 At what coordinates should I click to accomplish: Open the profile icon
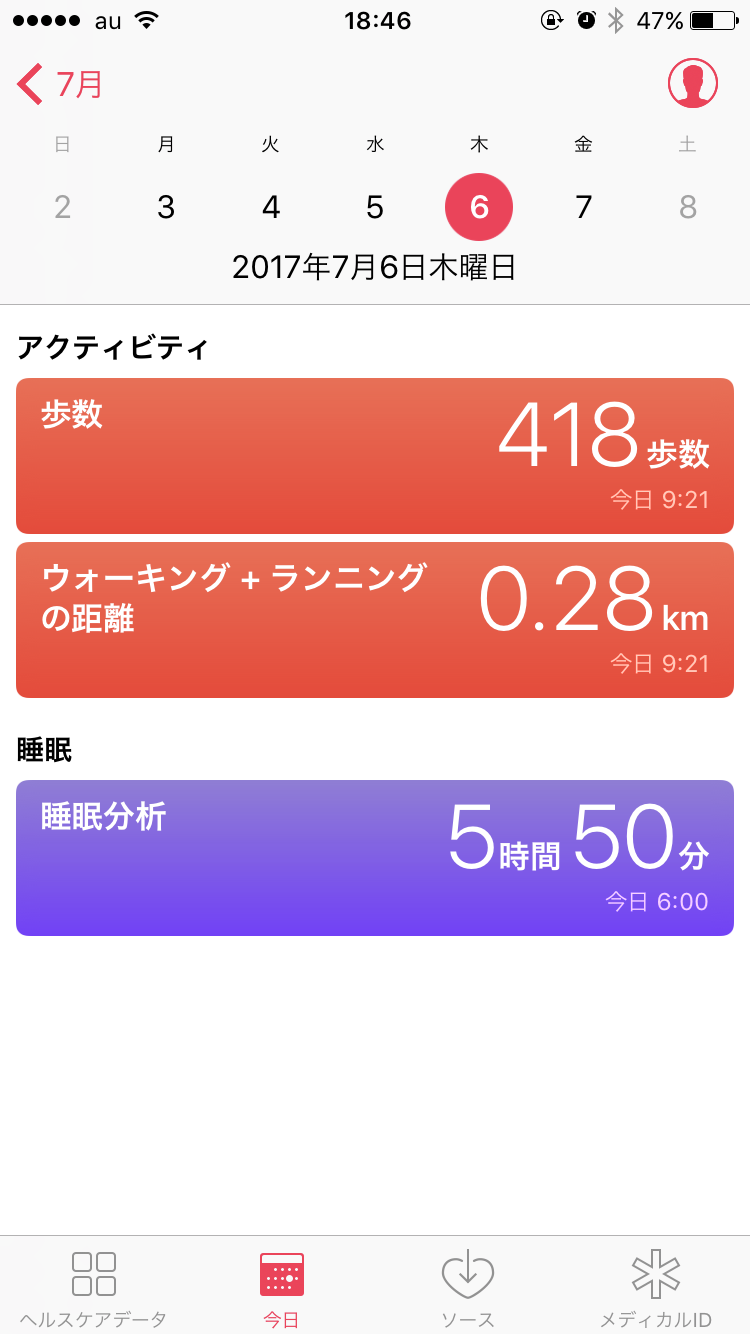(x=692, y=83)
